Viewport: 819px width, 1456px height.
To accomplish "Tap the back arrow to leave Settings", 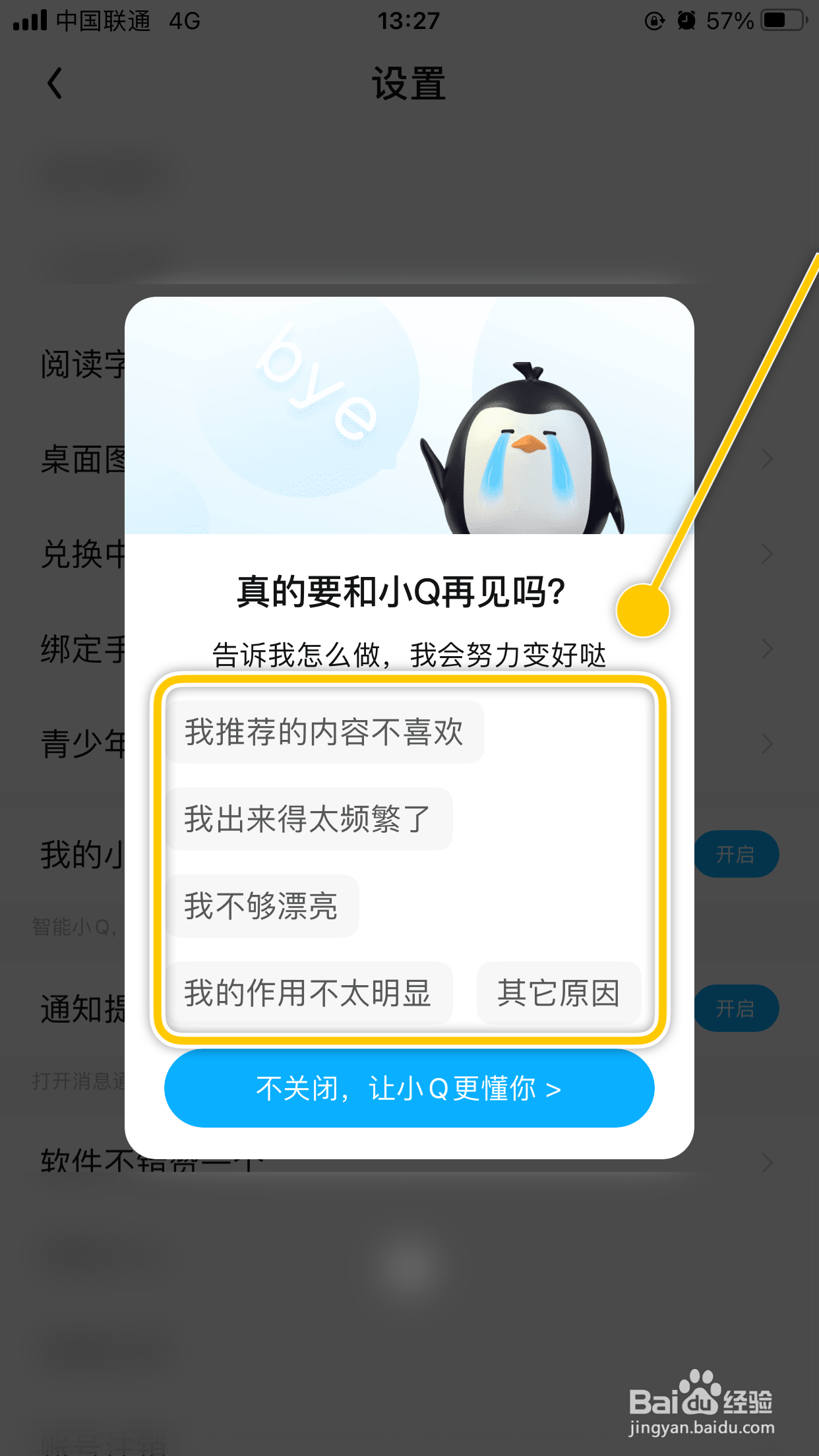I will (x=55, y=83).
